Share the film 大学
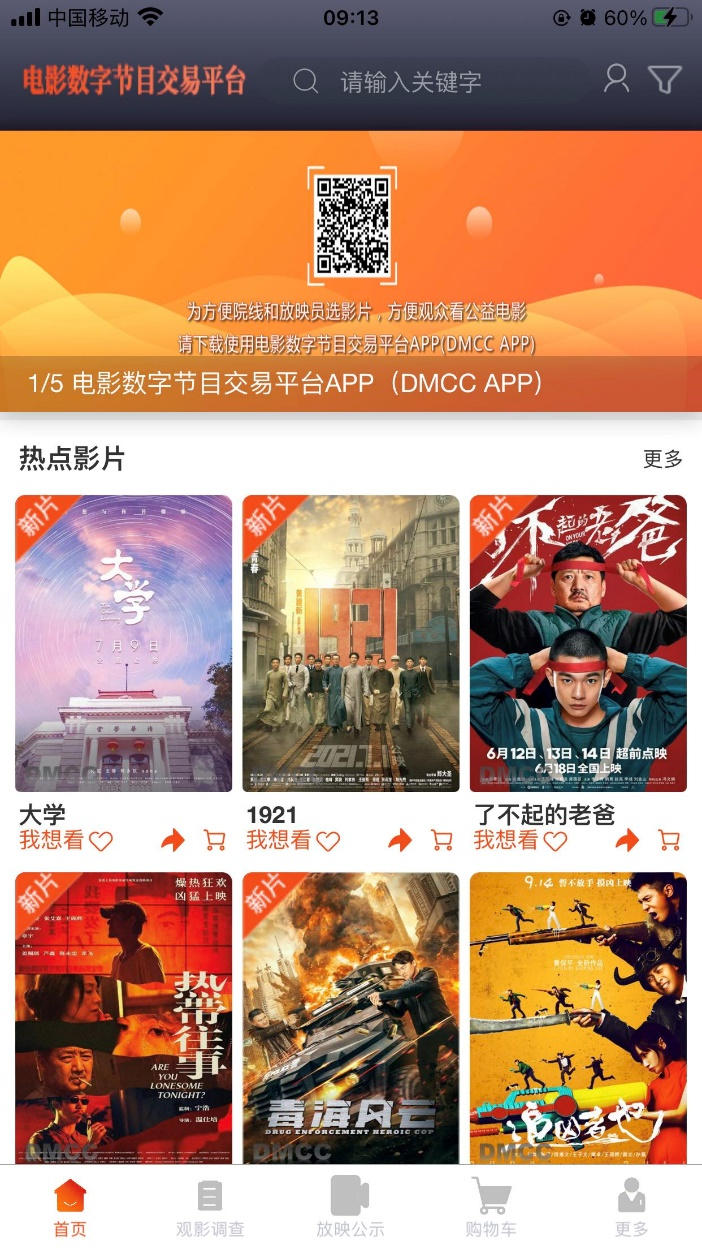Viewport: 702px width, 1249px height. [x=173, y=840]
